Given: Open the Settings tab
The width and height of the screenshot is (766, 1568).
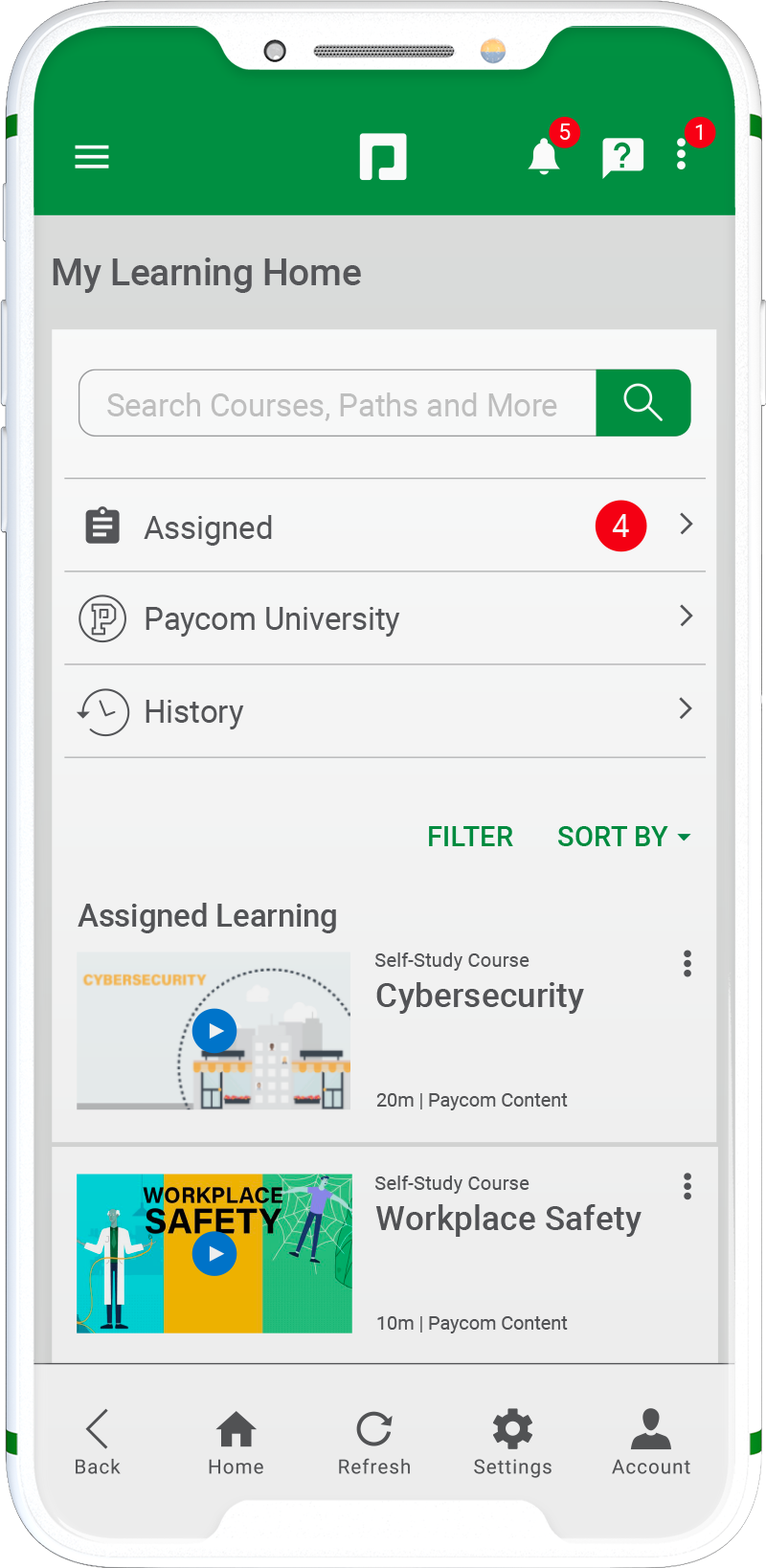Looking at the screenshot, I should point(512,1442).
